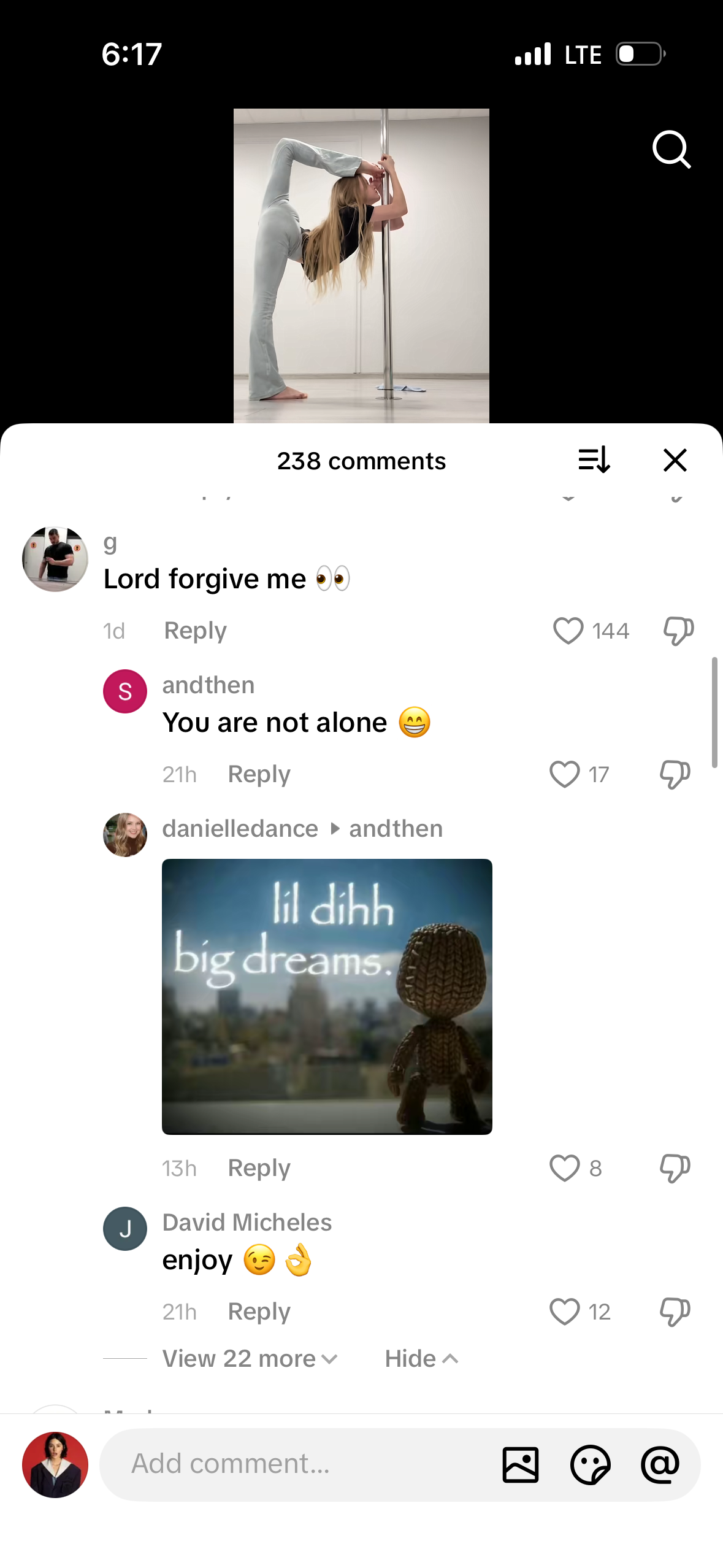723x1568 pixels.
Task: Open the comment sort options
Action: coord(594,459)
